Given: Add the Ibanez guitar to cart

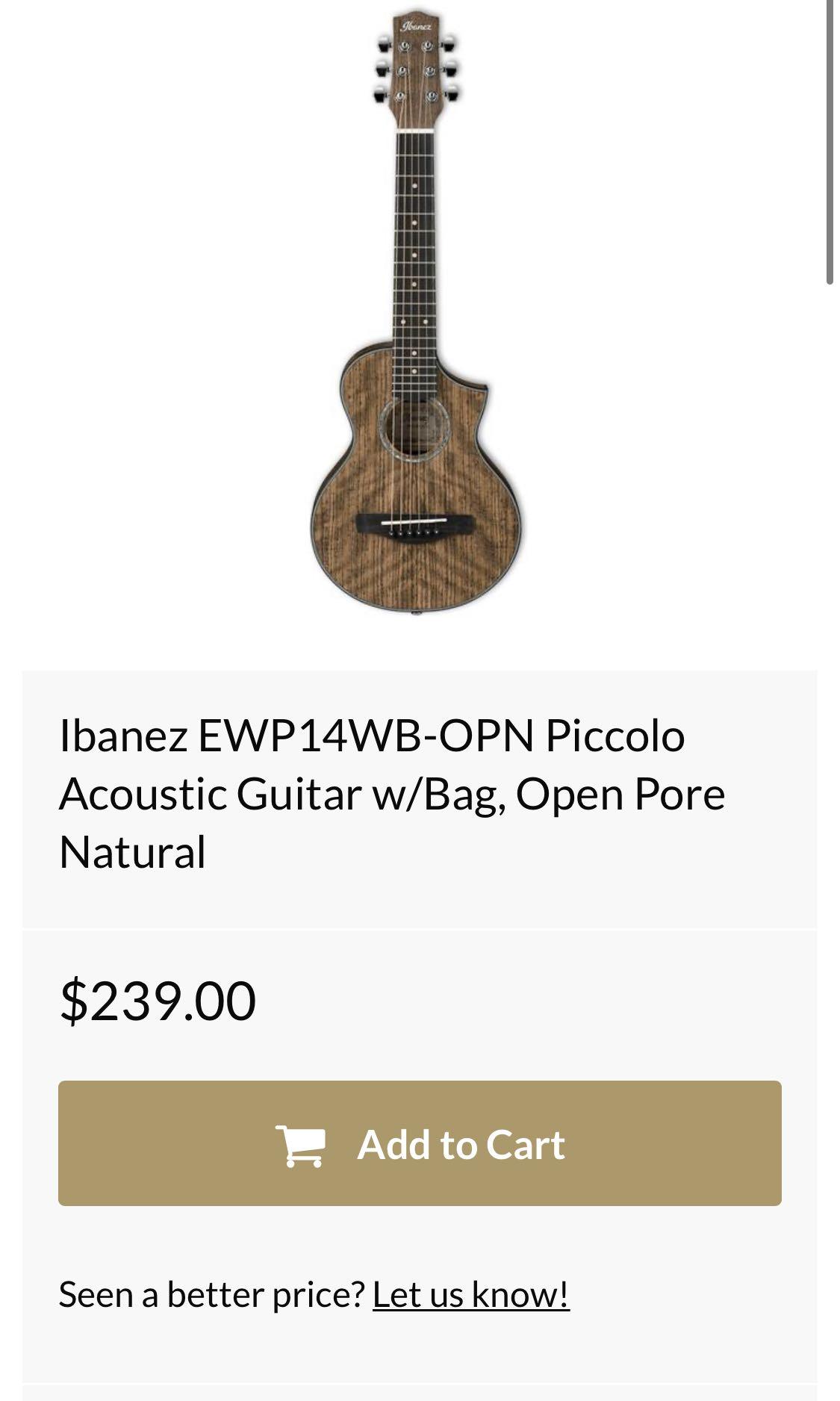Looking at the screenshot, I should (420, 1143).
